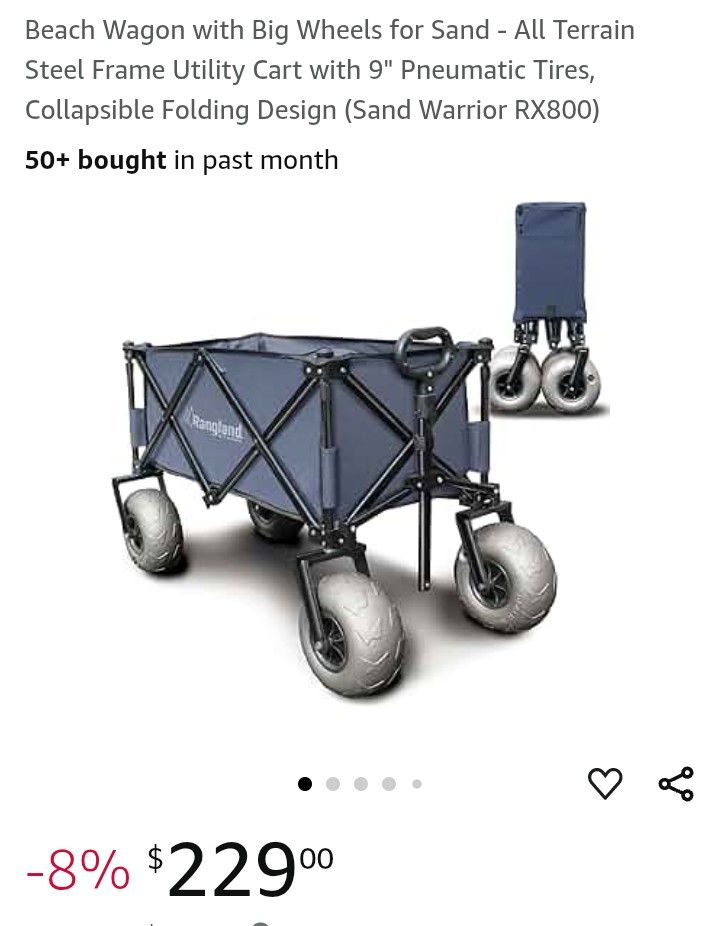Jump to the second product image dot

coord(333,784)
